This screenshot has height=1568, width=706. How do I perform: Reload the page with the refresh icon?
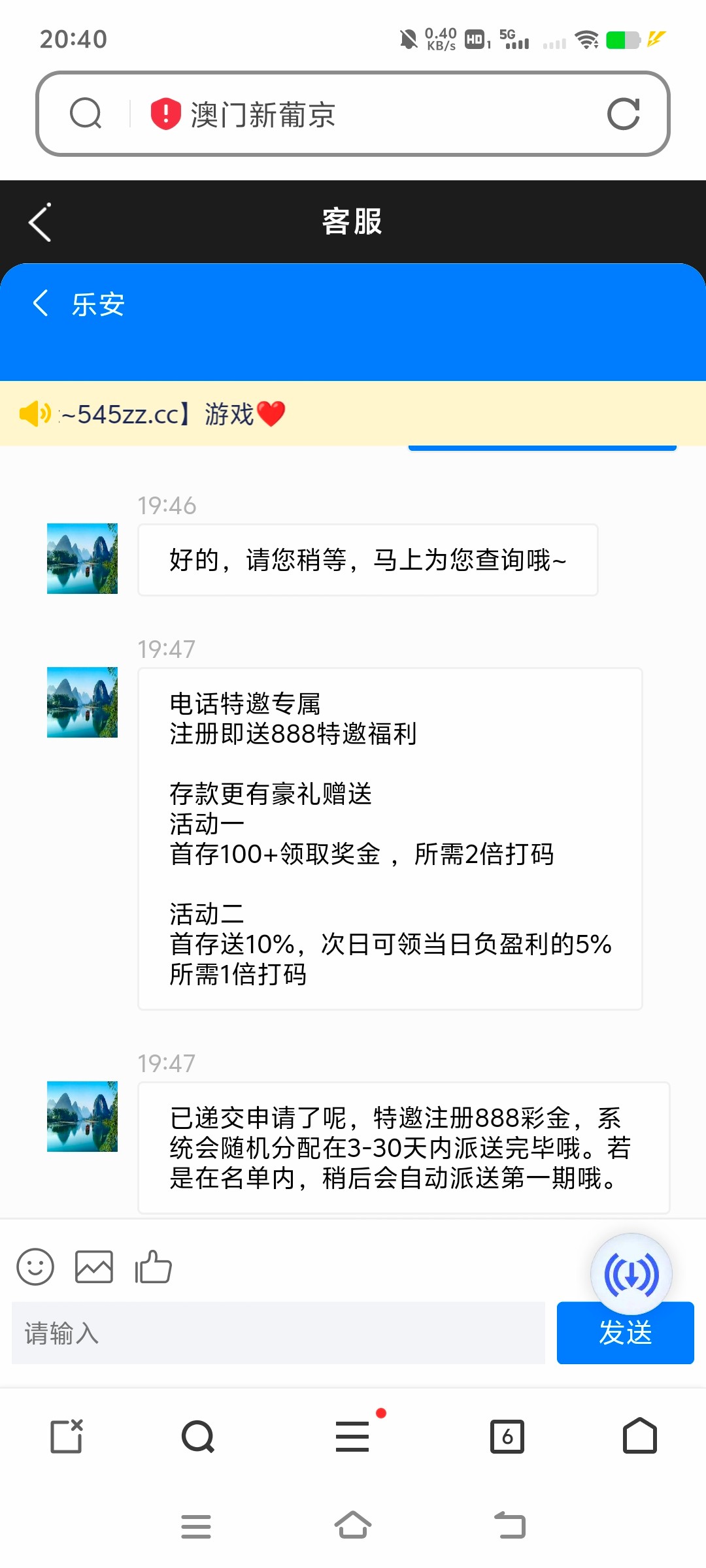click(x=623, y=114)
